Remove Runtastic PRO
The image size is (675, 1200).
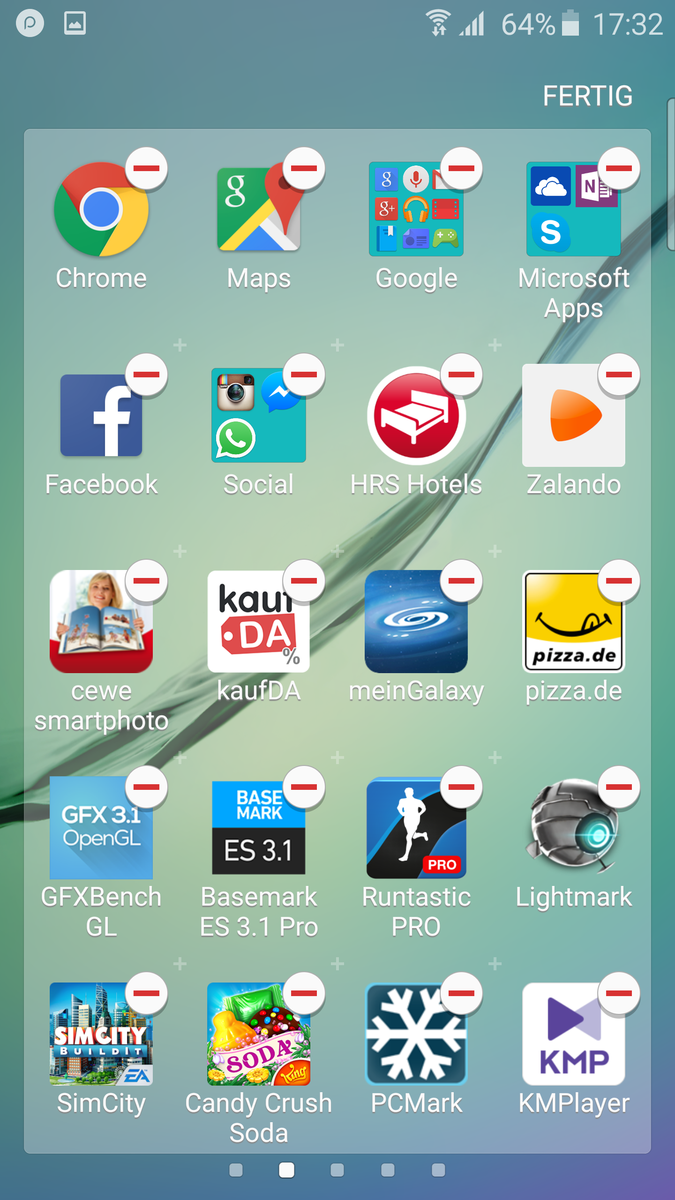[x=461, y=787]
